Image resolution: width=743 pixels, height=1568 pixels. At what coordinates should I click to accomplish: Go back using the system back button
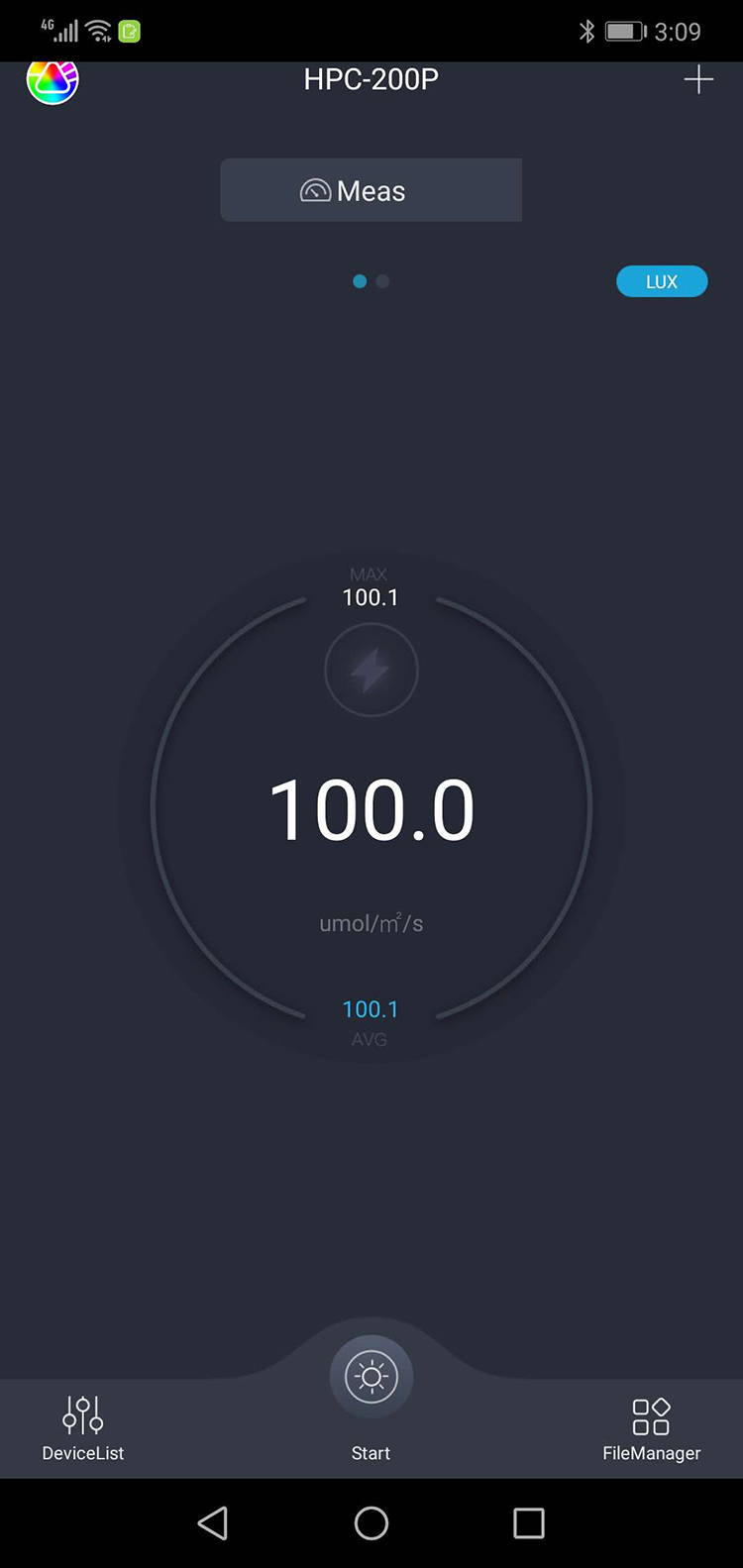pos(213,1523)
